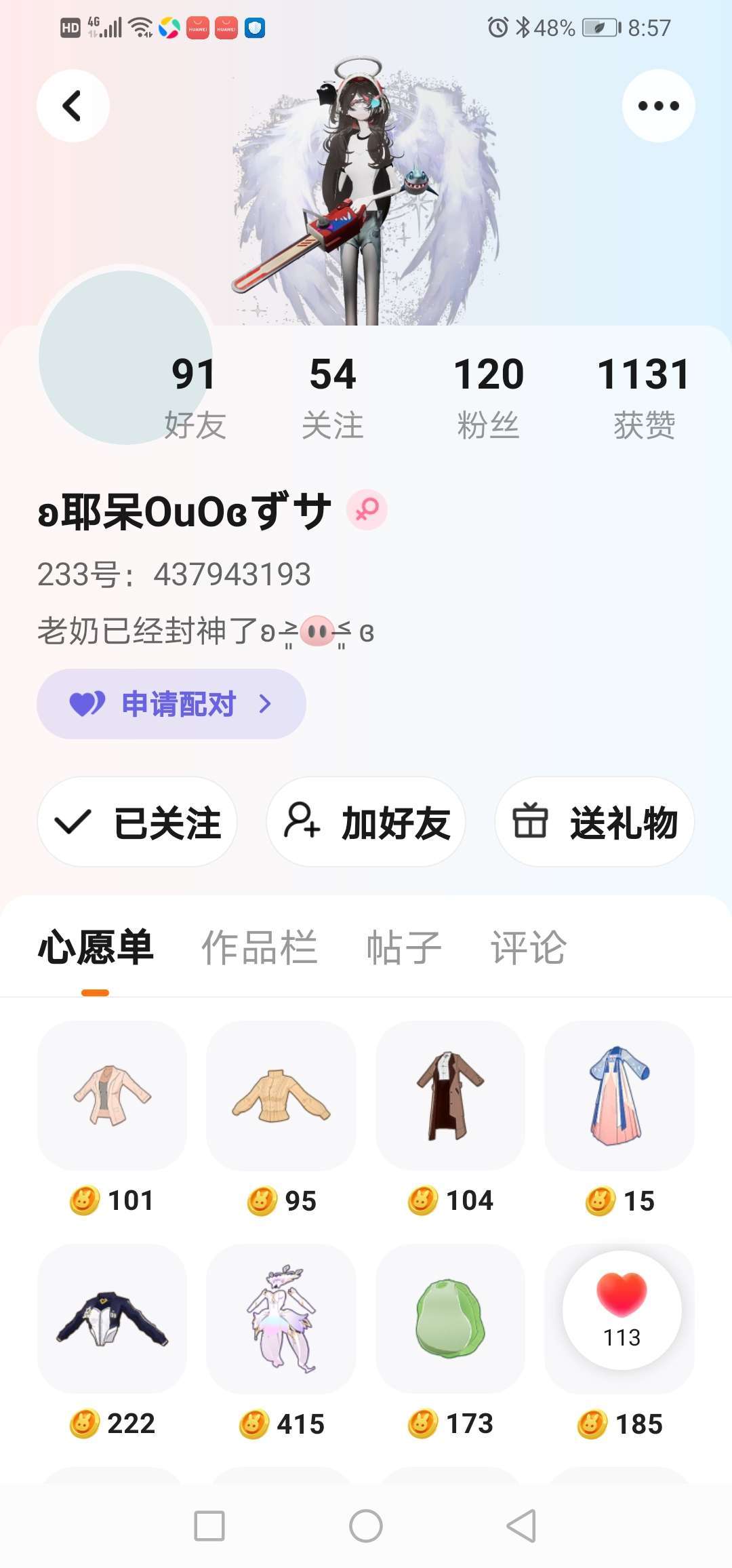
Task: View the blue hanfu dress priced 15
Action: 619,1095
